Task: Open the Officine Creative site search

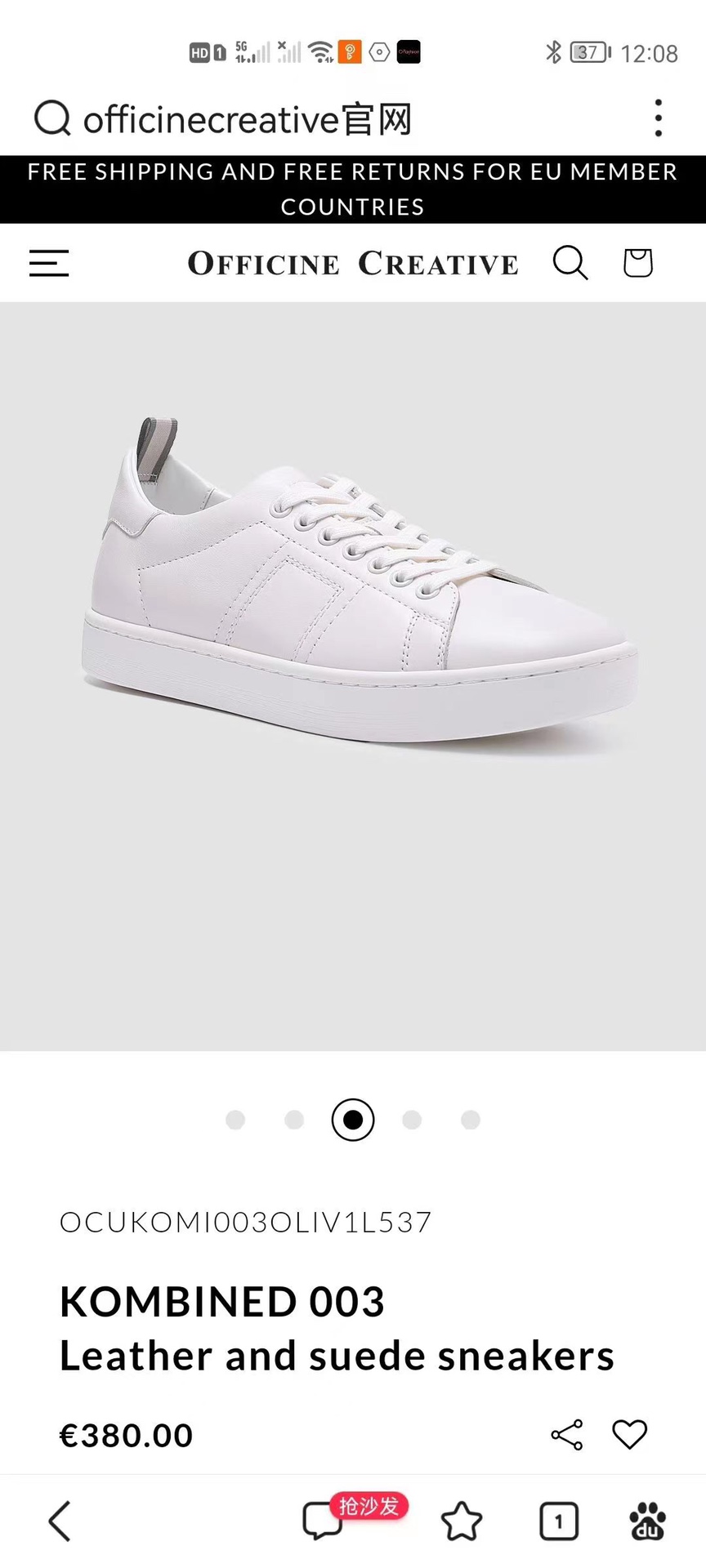Action: [570, 263]
